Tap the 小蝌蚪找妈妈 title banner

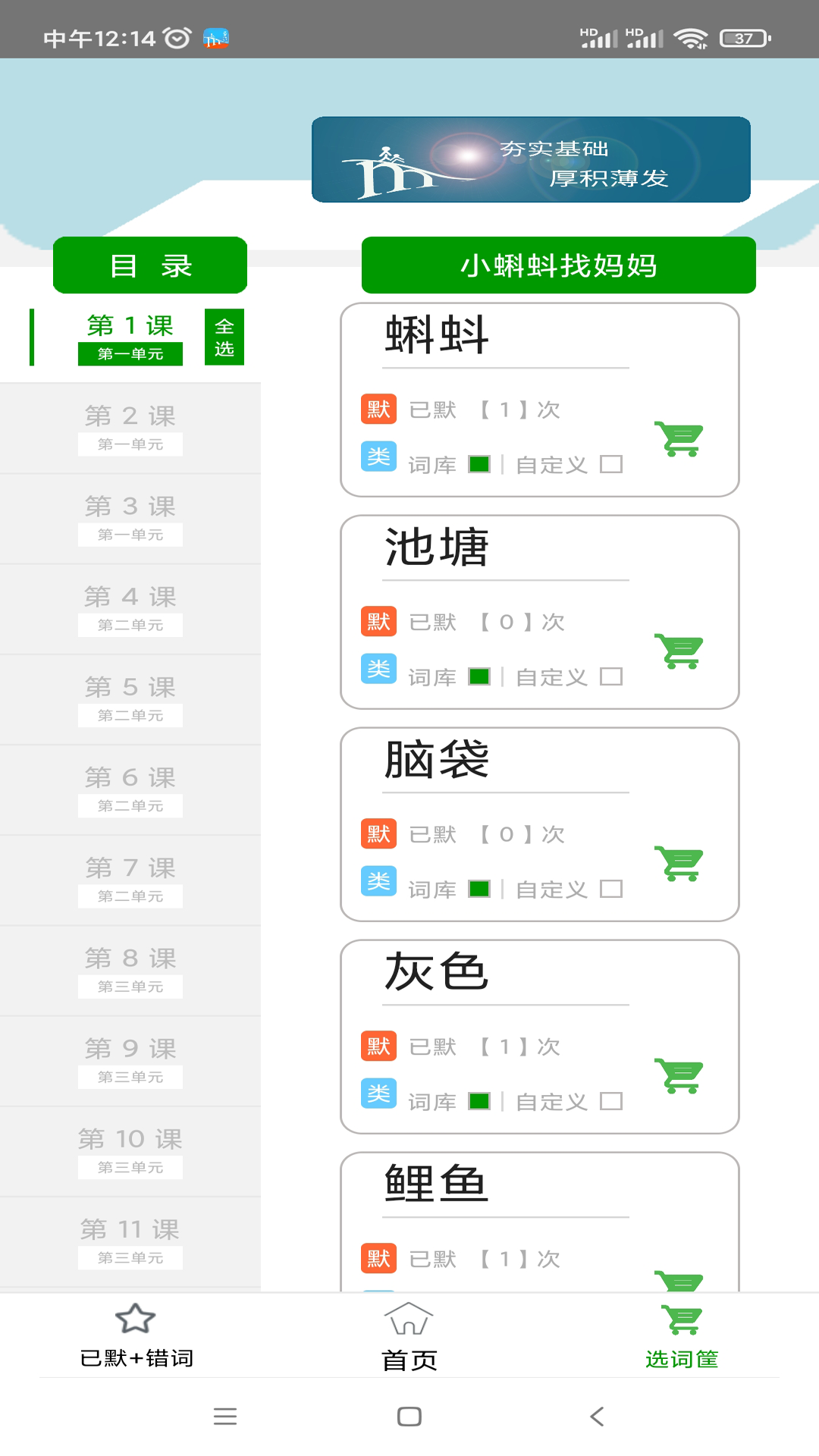click(x=558, y=265)
